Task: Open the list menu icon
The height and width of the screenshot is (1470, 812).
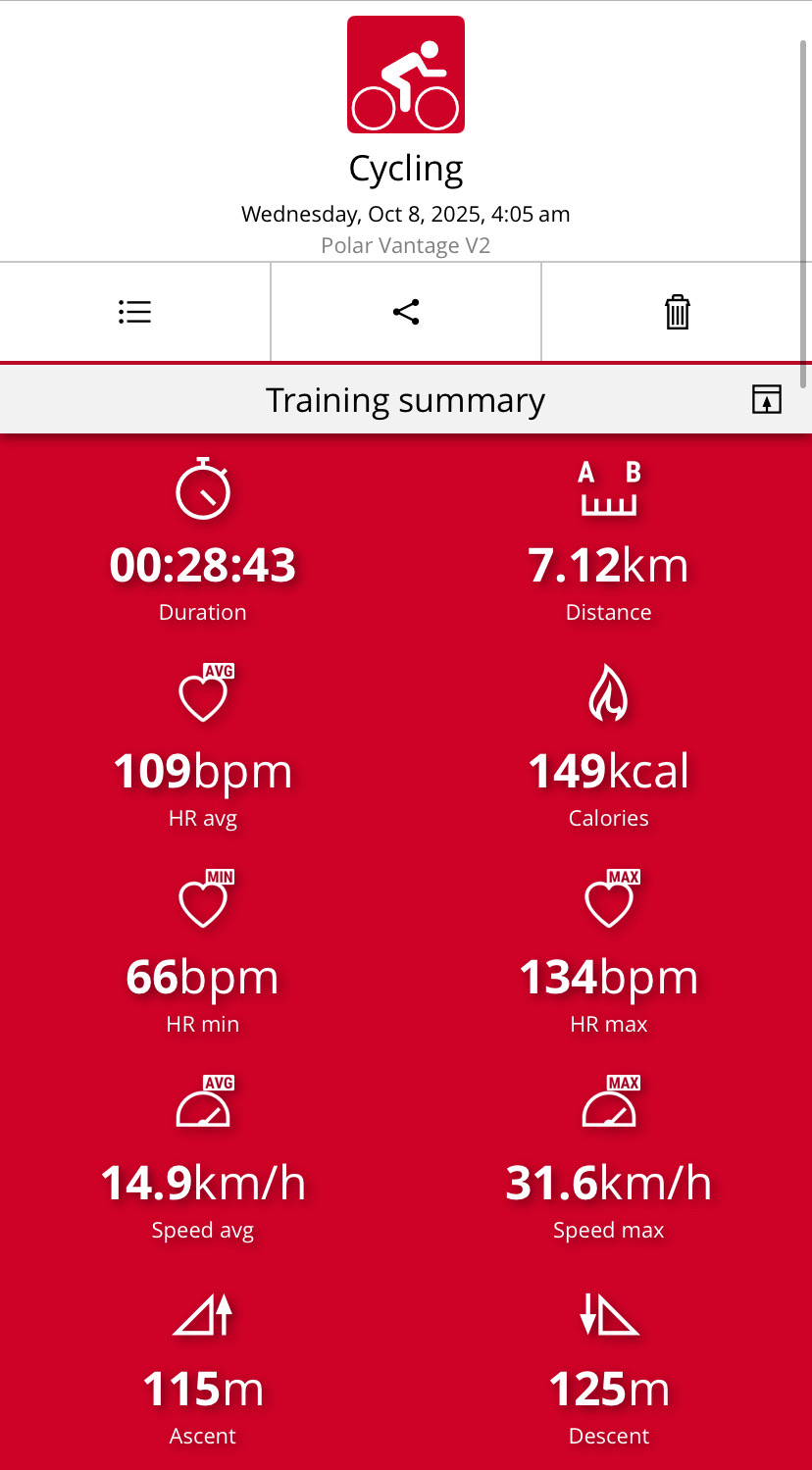Action: coord(134,312)
